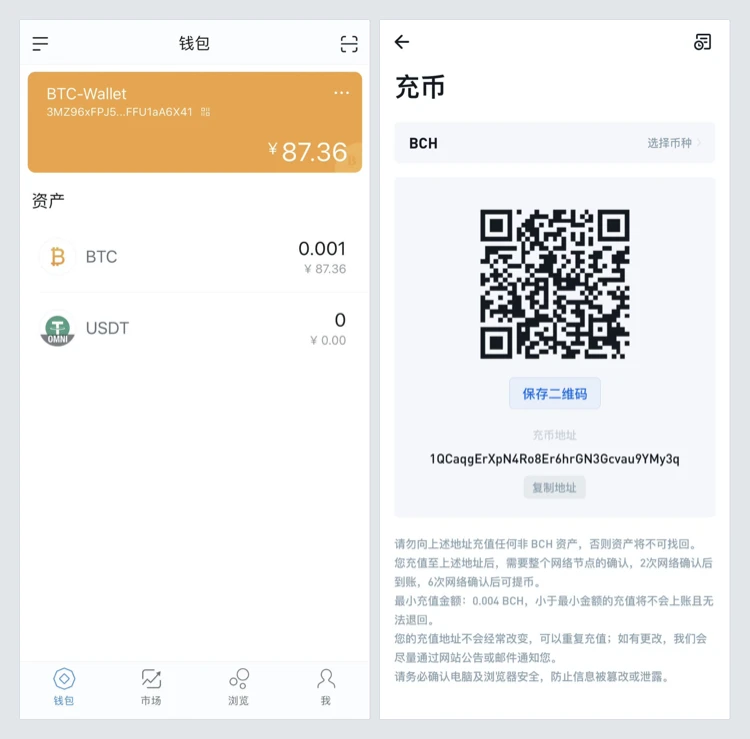The width and height of the screenshot is (750, 739).
Task: Switch to the 浏览 tab
Action: [x=239, y=686]
